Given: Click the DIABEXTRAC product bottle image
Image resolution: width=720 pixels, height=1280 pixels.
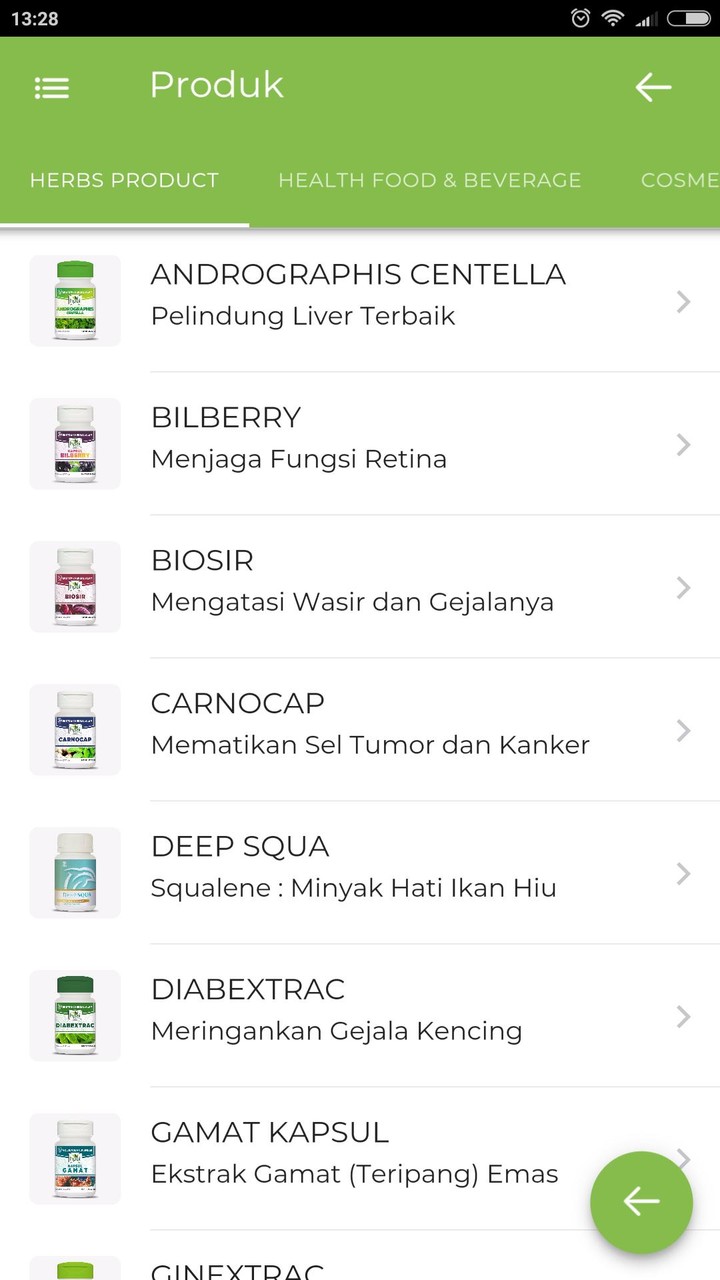Looking at the screenshot, I should tap(74, 1015).
